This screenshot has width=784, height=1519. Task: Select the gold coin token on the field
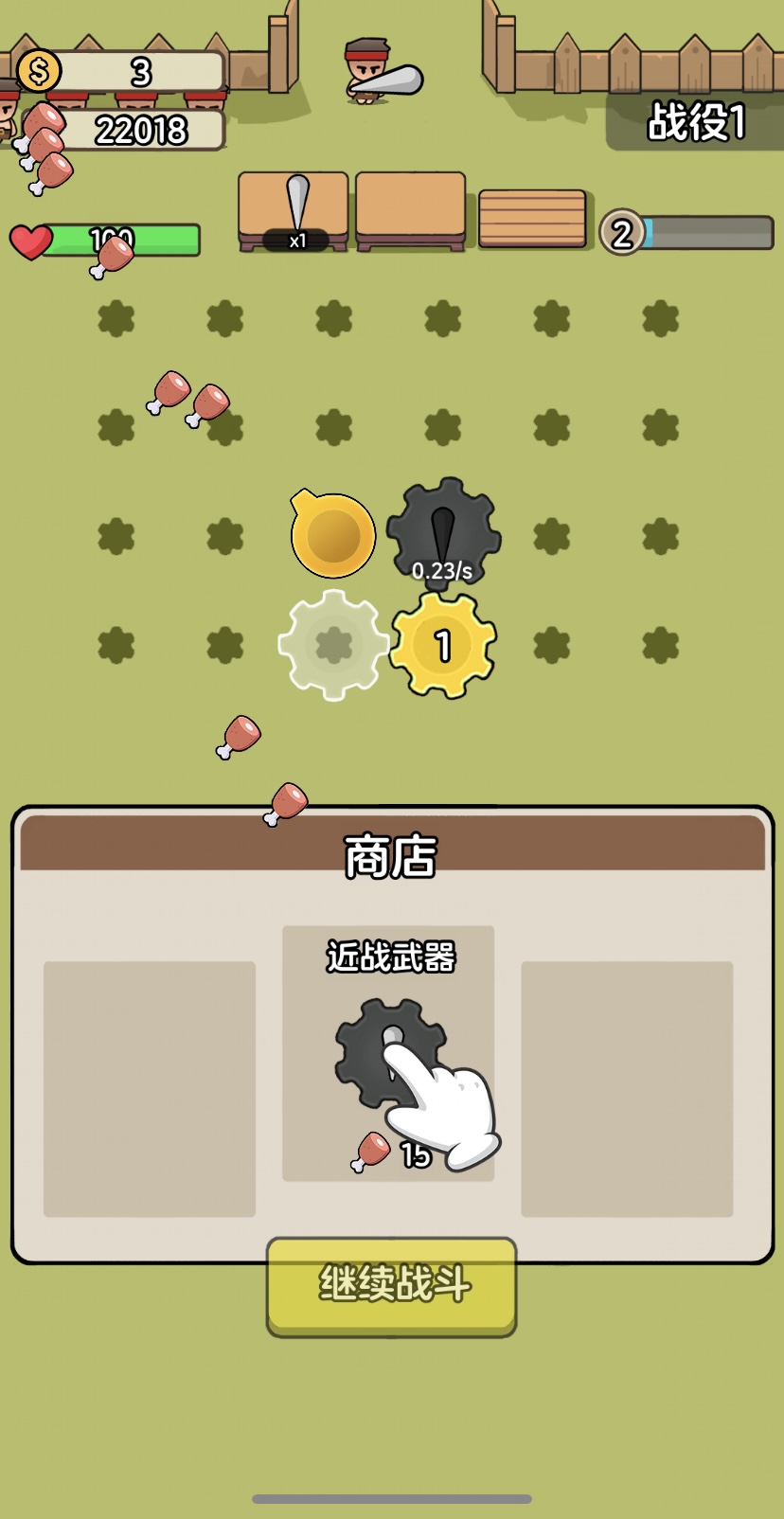tap(332, 535)
